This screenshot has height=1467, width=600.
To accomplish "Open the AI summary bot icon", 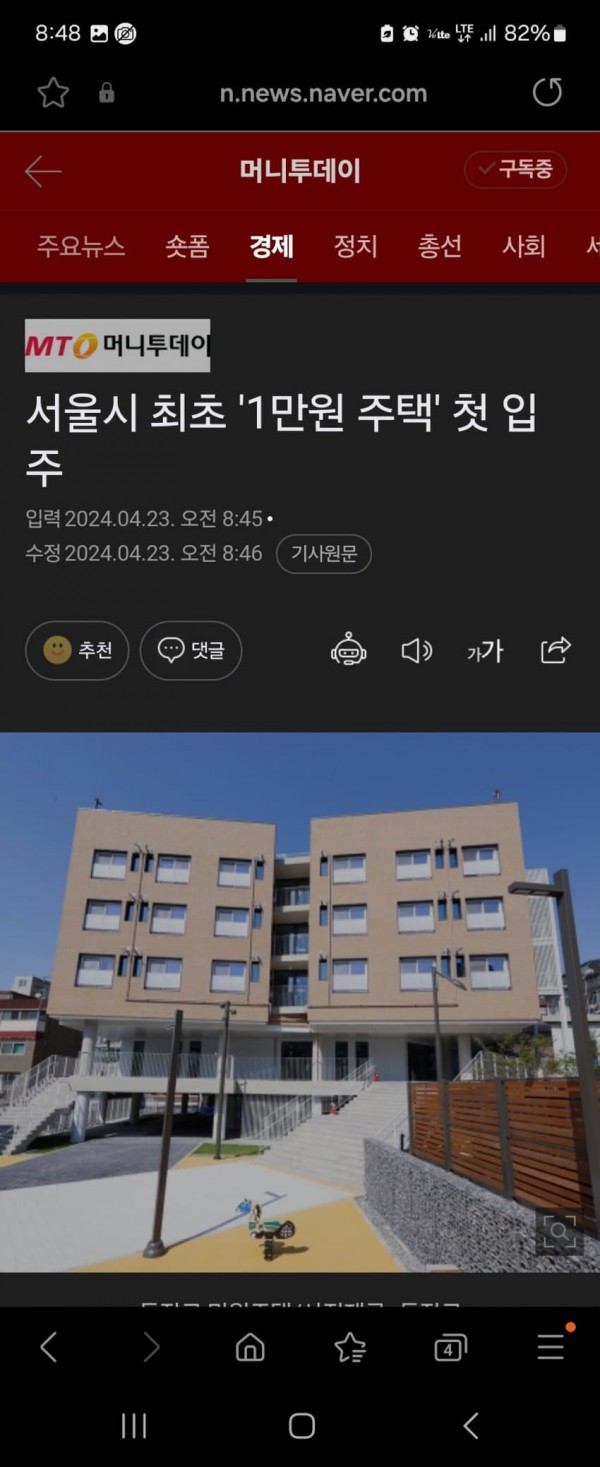I will tap(348, 651).
